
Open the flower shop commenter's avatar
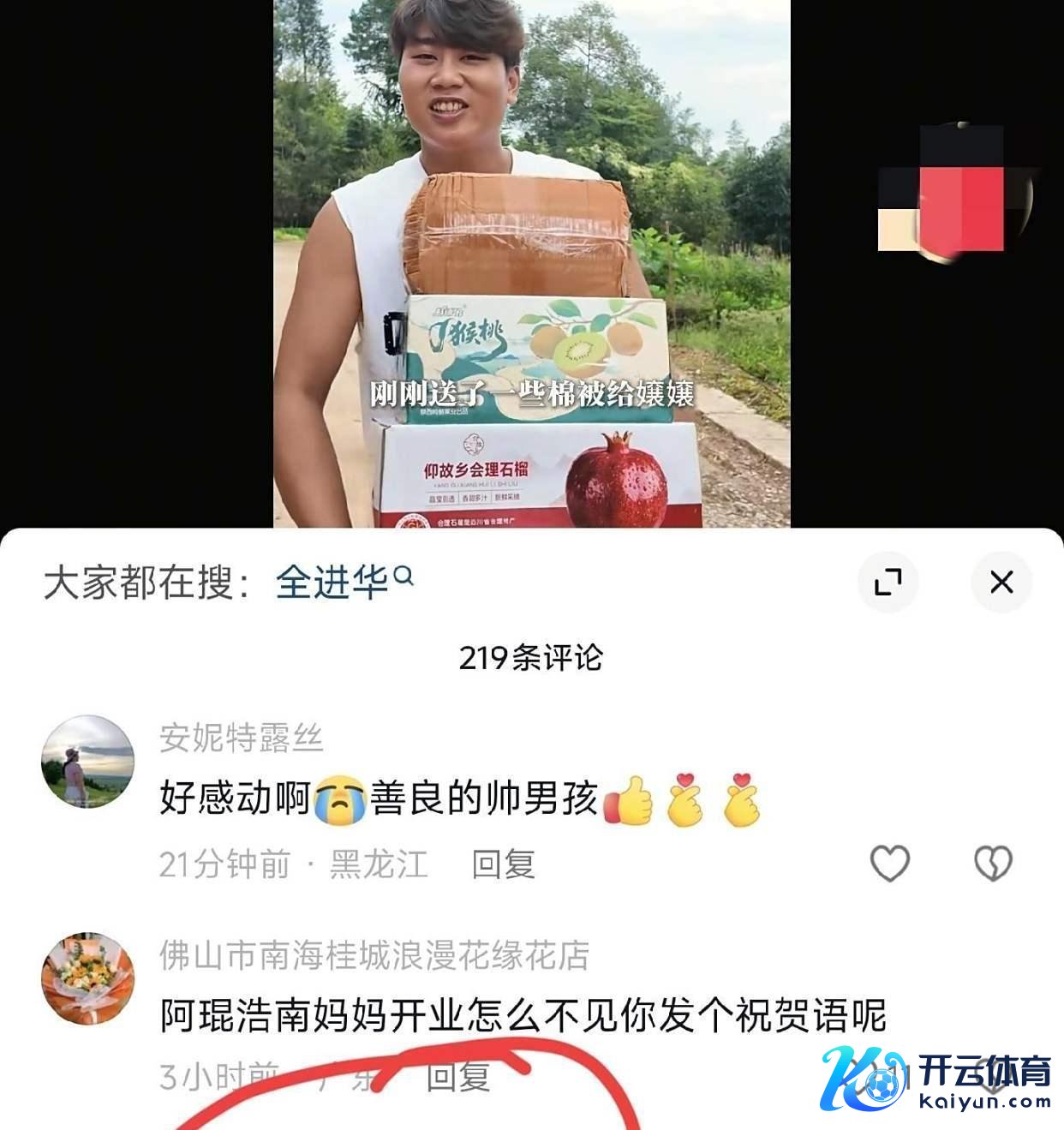88,979
